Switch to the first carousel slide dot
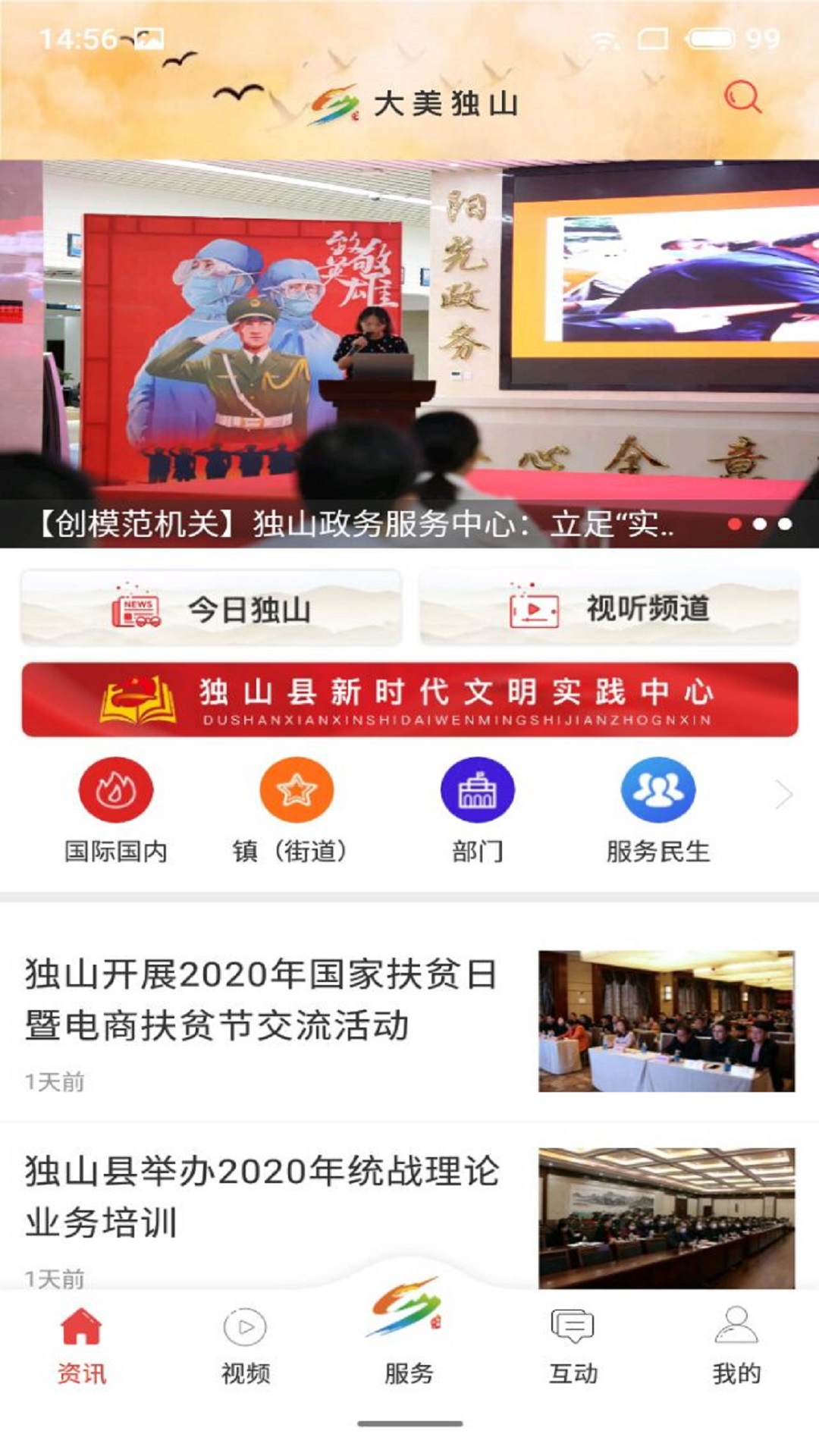Screen dimensions: 819x1456 click(735, 523)
